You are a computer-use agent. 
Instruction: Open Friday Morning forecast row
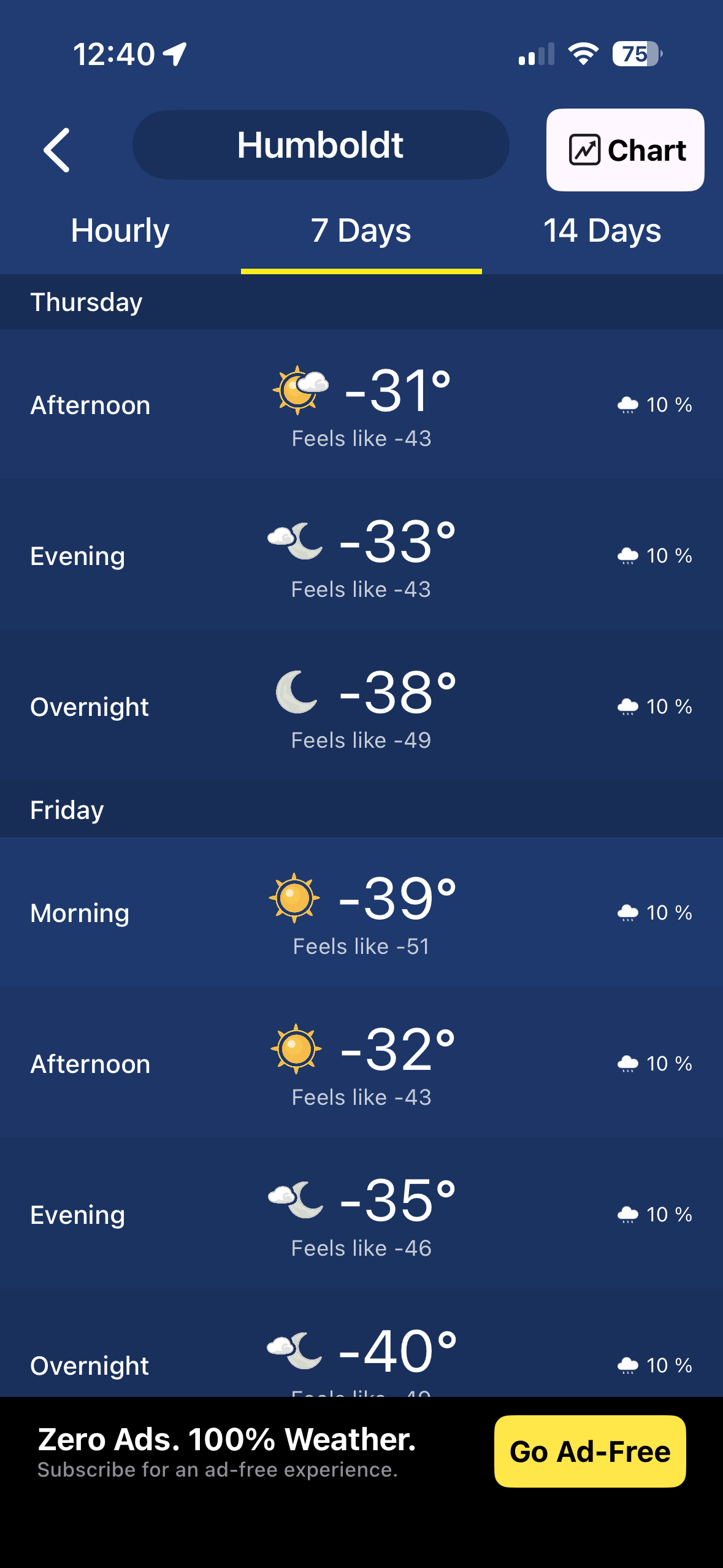point(361,913)
